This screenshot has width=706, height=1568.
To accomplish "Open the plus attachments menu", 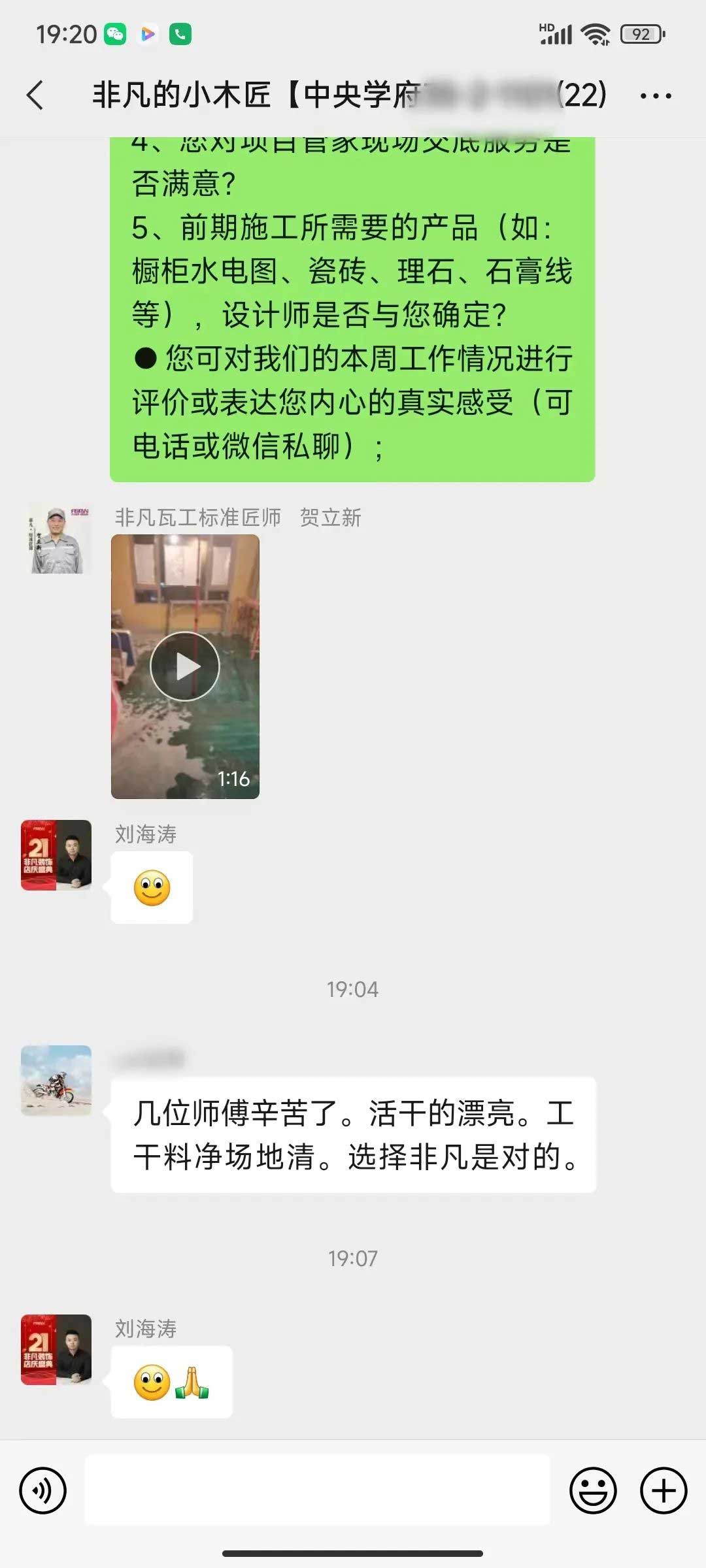I will click(x=663, y=1491).
